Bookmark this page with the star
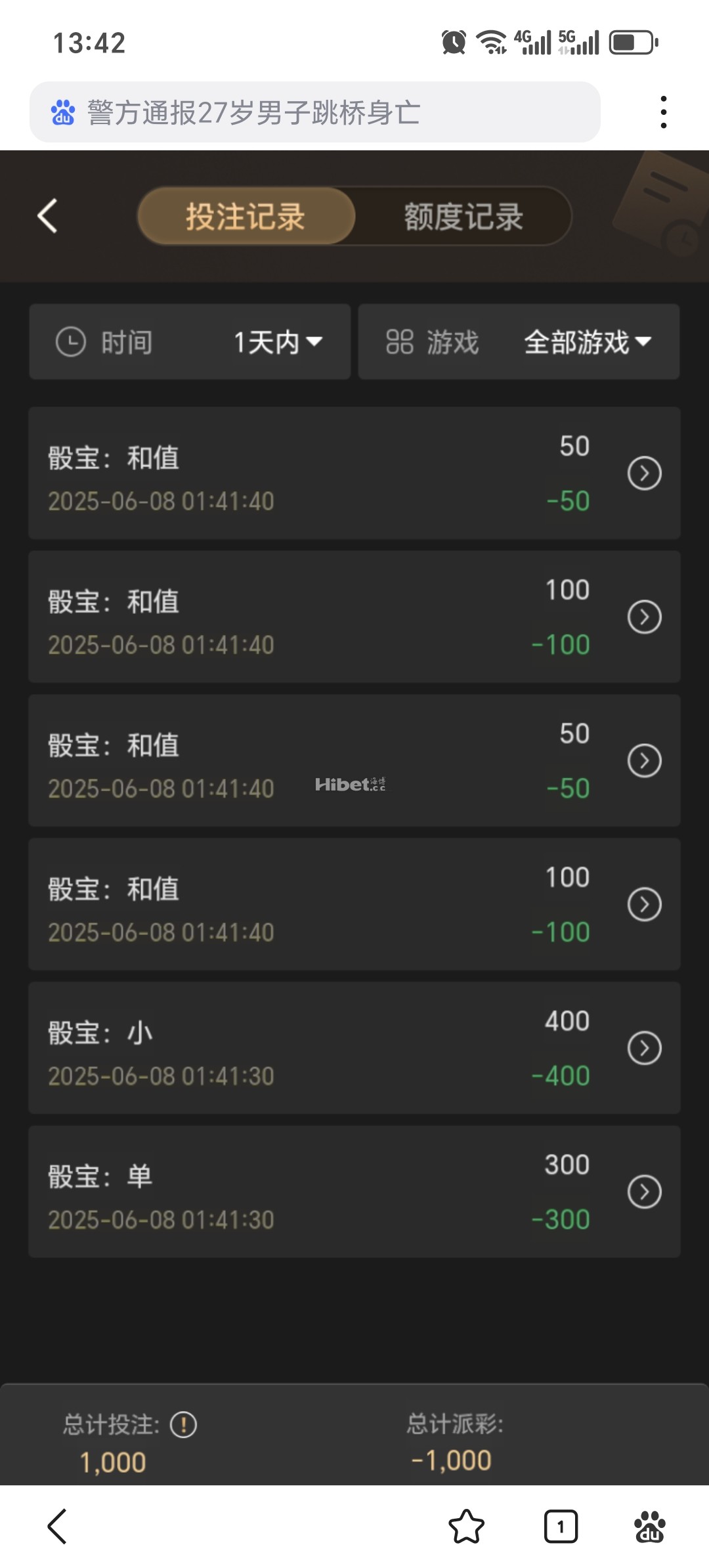The height and width of the screenshot is (1568, 709). (466, 1526)
